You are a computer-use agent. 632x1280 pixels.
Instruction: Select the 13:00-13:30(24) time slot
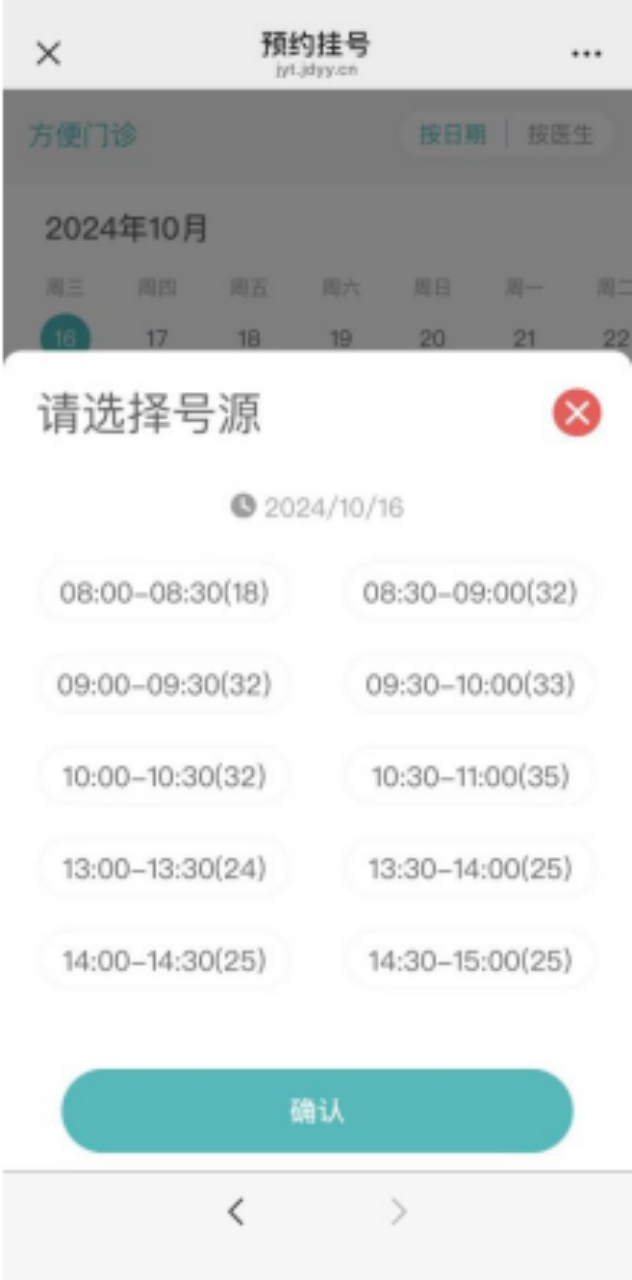164,869
